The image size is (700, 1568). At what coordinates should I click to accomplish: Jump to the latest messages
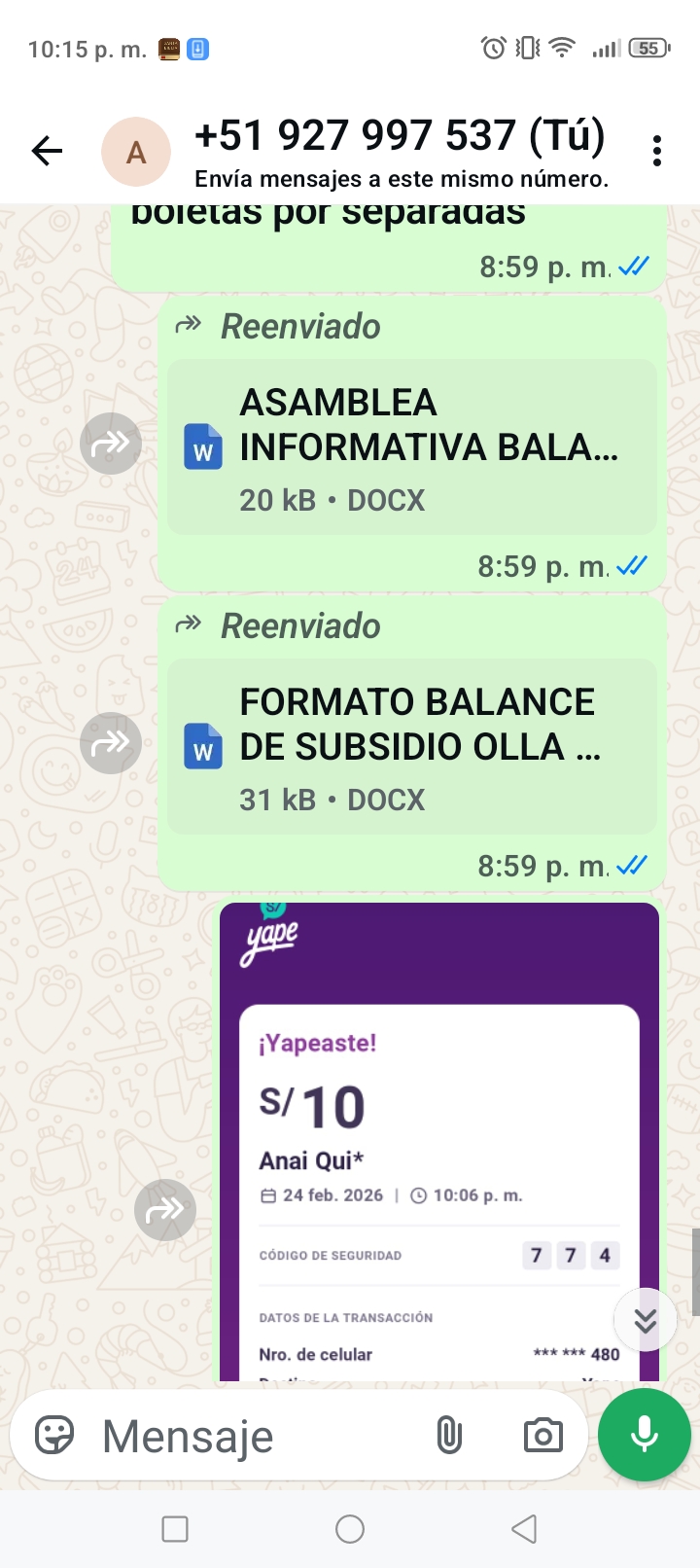[x=645, y=1320]
